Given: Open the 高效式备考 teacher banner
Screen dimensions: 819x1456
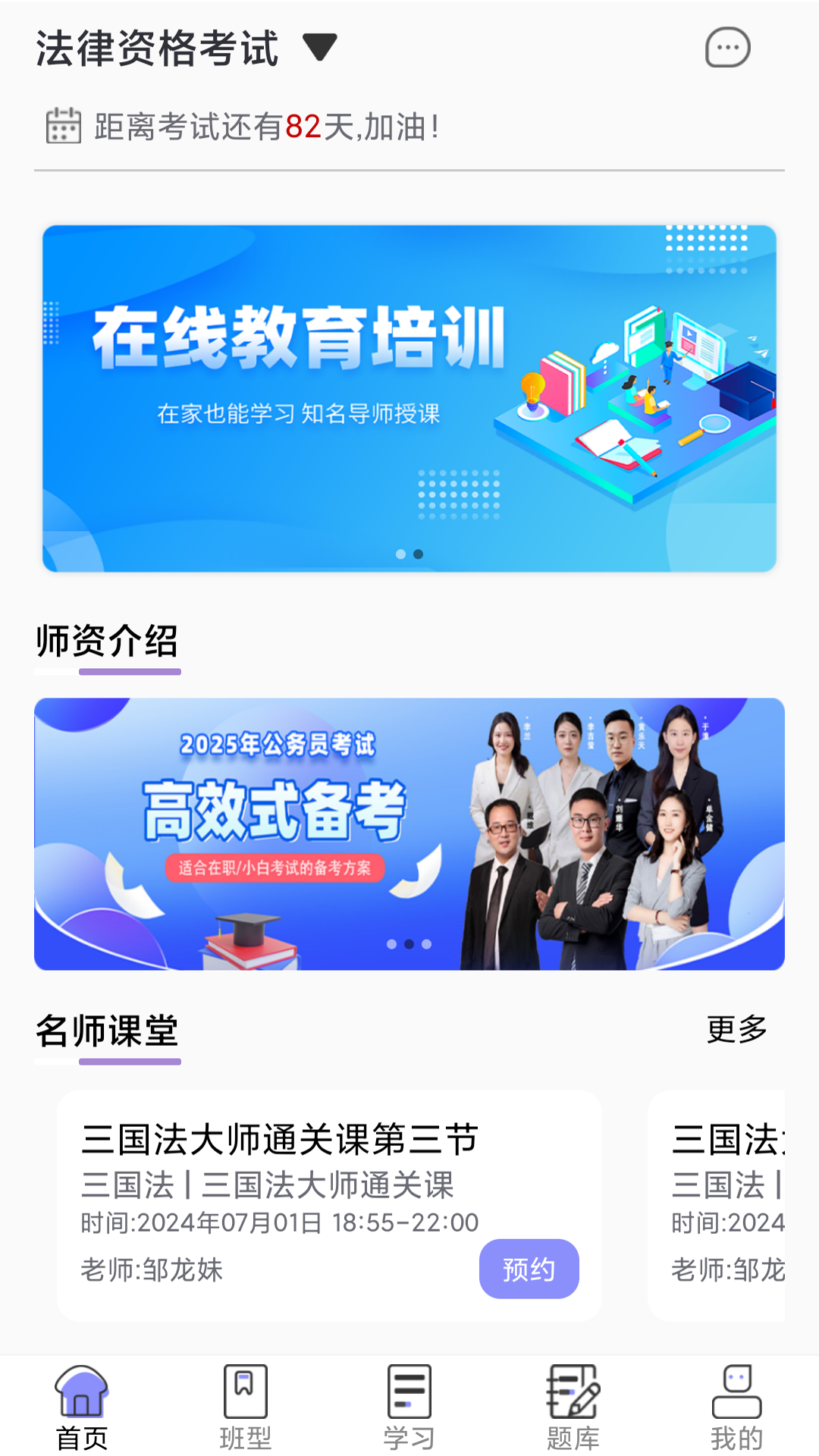Looking at the screenshot, I should pyautogui.click(x=409, y=833).
